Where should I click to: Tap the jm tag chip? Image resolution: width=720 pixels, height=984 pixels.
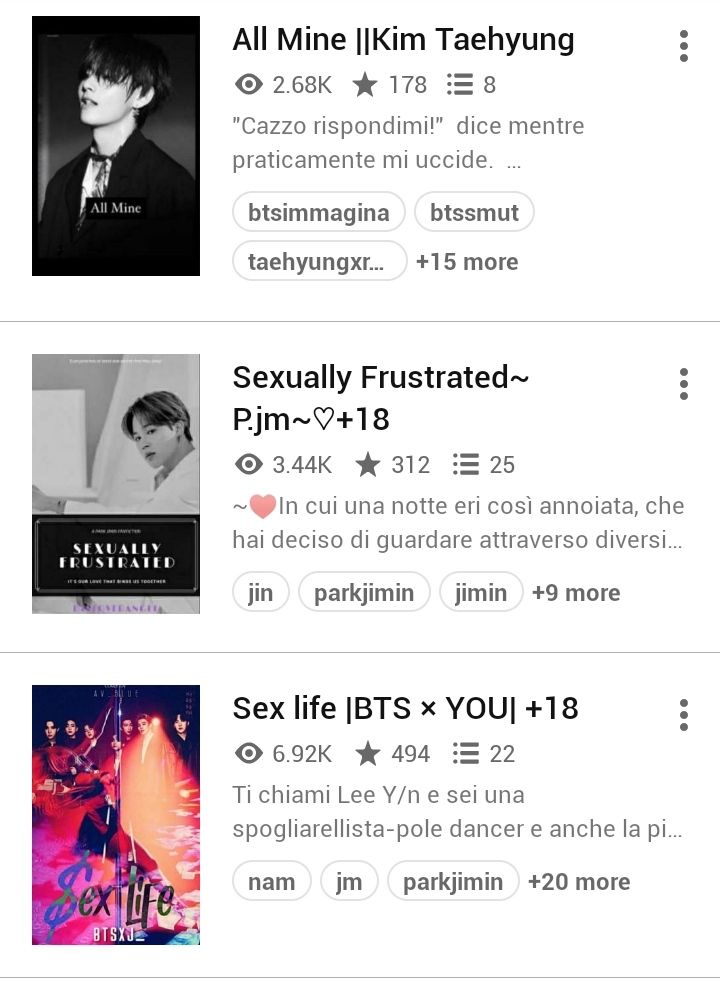(x=349, y=882)
